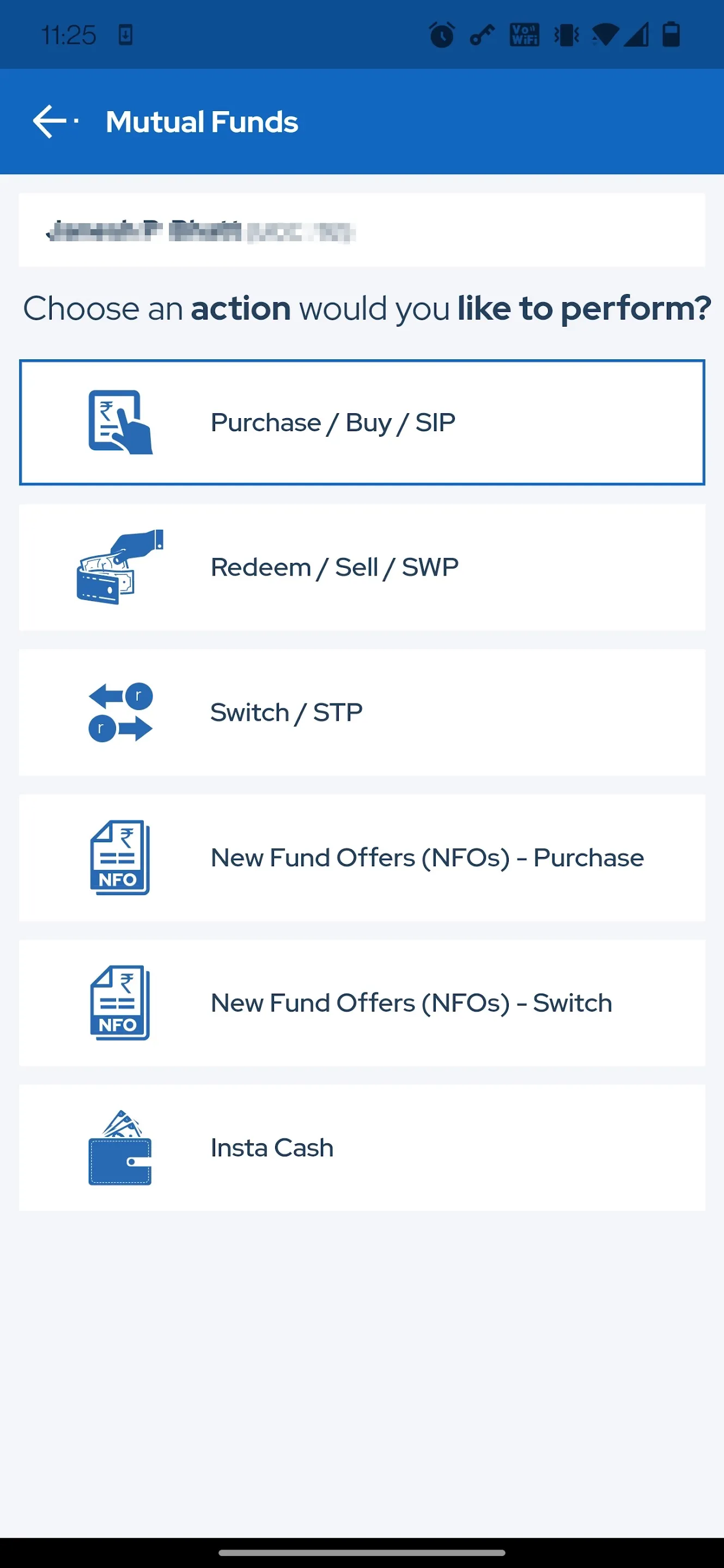
Task: Click the alarm clock status bar icon
Action: point(441,34)
